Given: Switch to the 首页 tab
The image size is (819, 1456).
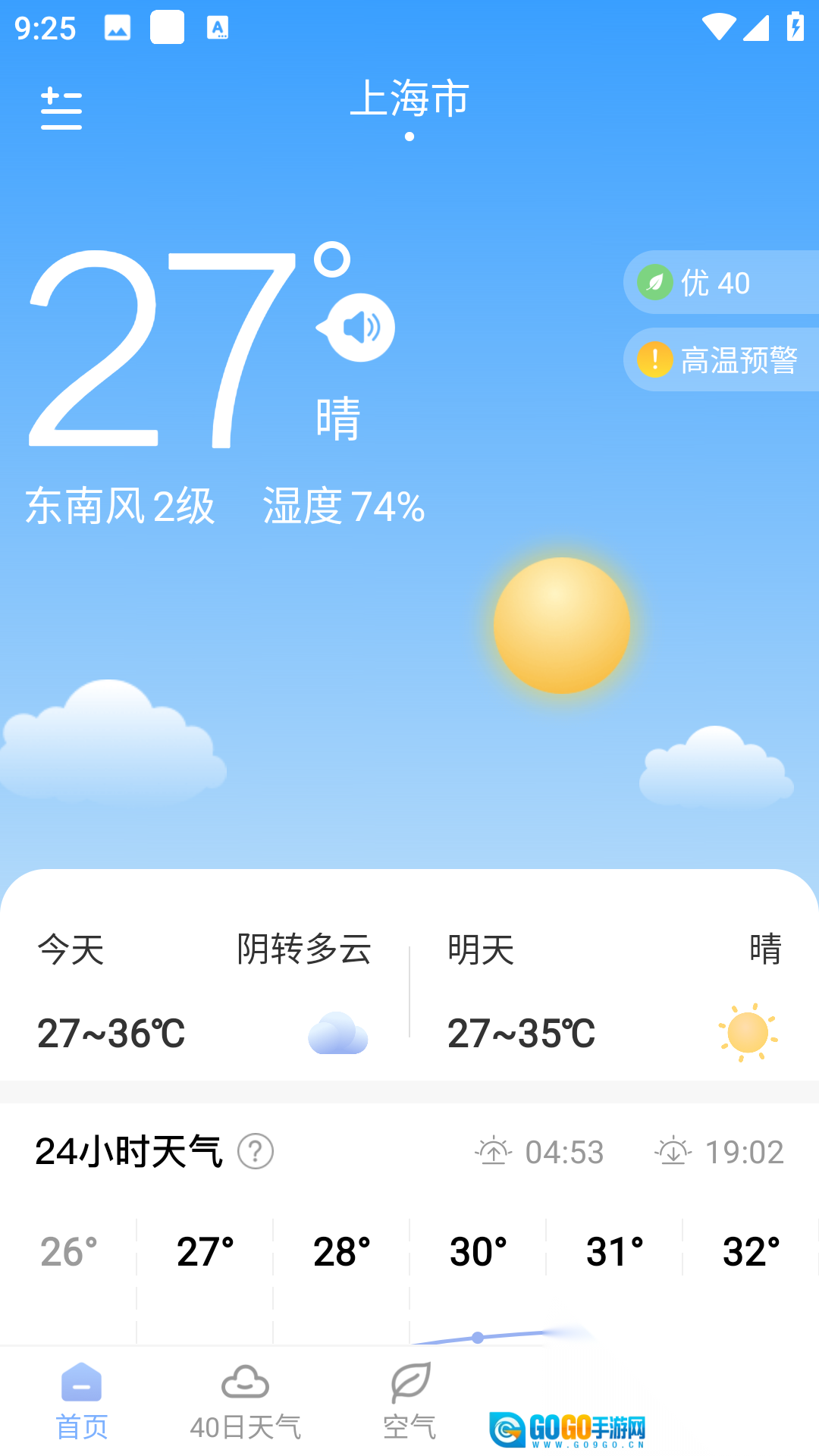Looking at the screenshot, I should (x=82, y=1401).
